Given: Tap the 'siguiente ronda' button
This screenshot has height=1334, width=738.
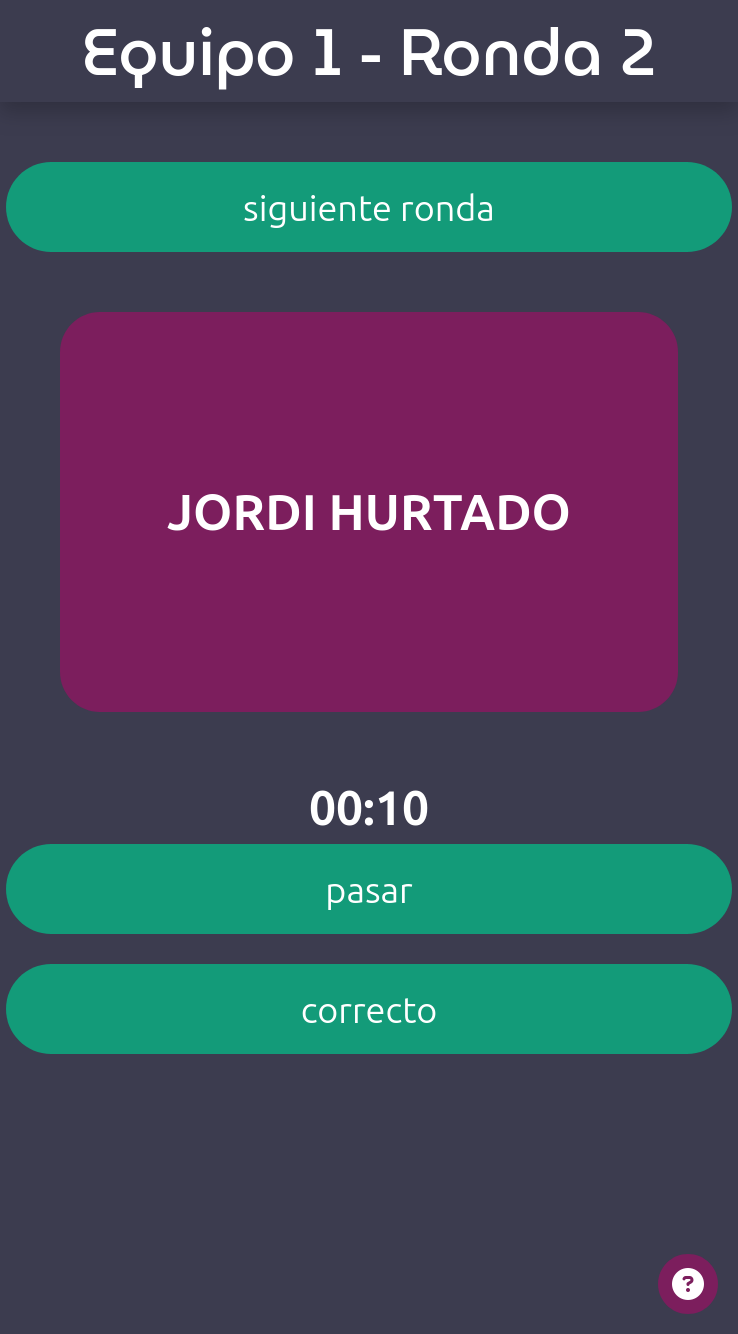Looking at the screenshot, I should (x=369, y=207).
